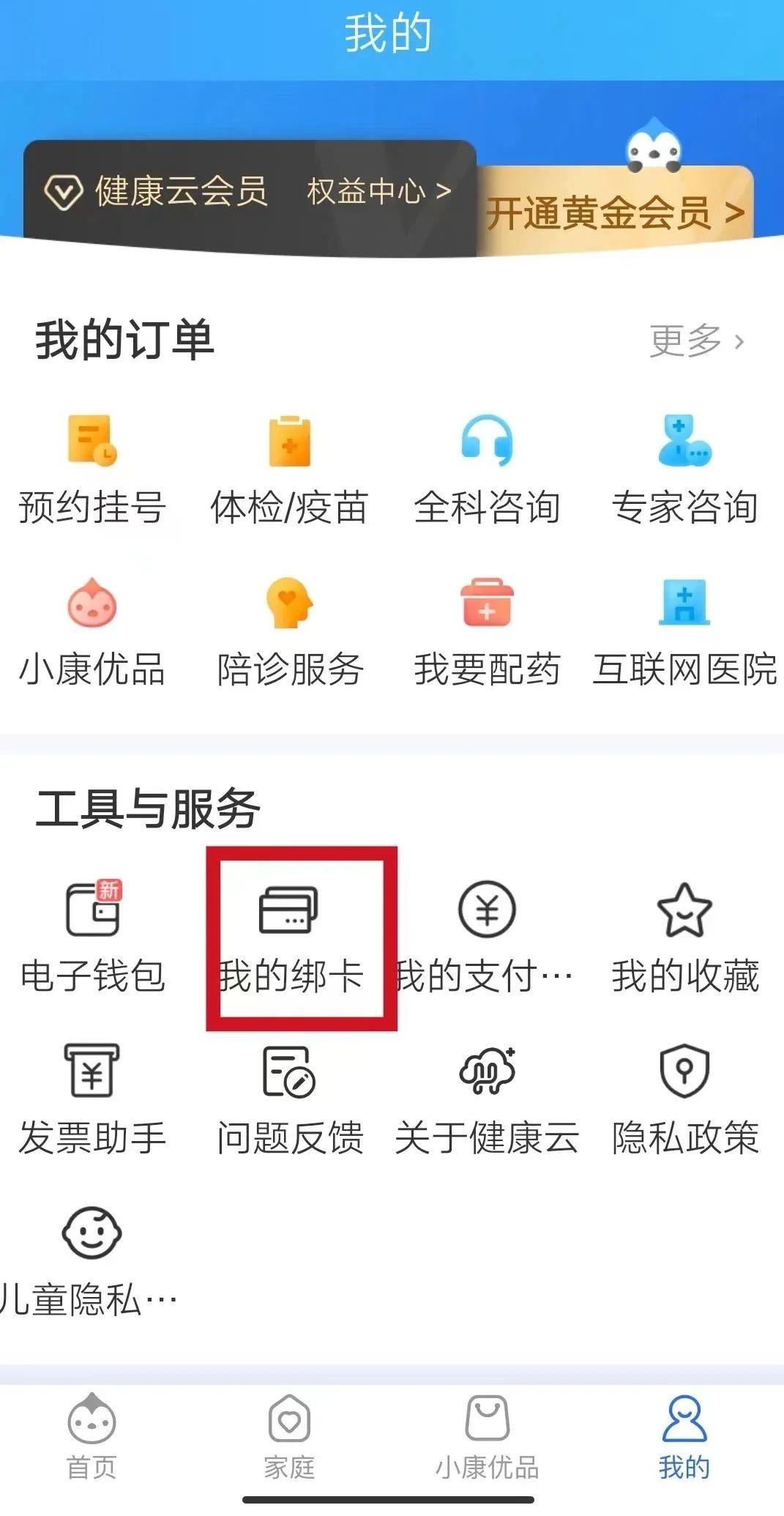Open 预约挂号 orders
Screen dimensions: 784x1516
92,470
